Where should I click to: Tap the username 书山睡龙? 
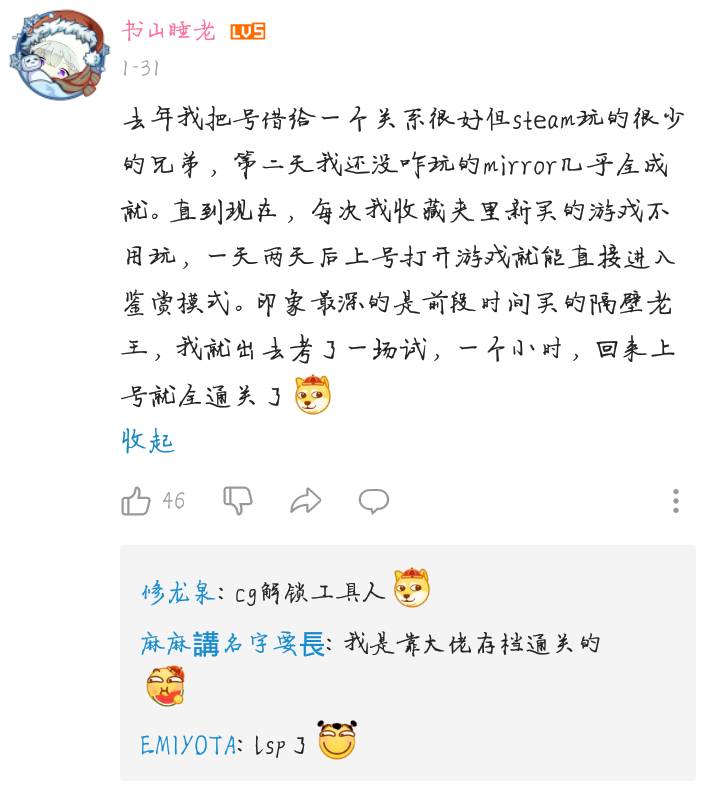pyautogui.click(x=168, y=31)
